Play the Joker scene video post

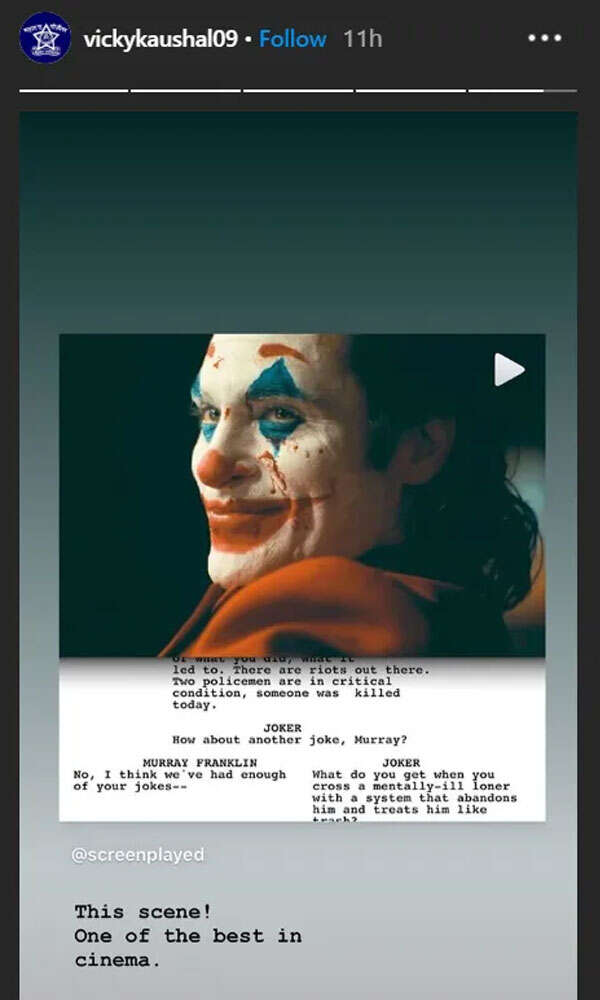(x=509, y=370)
